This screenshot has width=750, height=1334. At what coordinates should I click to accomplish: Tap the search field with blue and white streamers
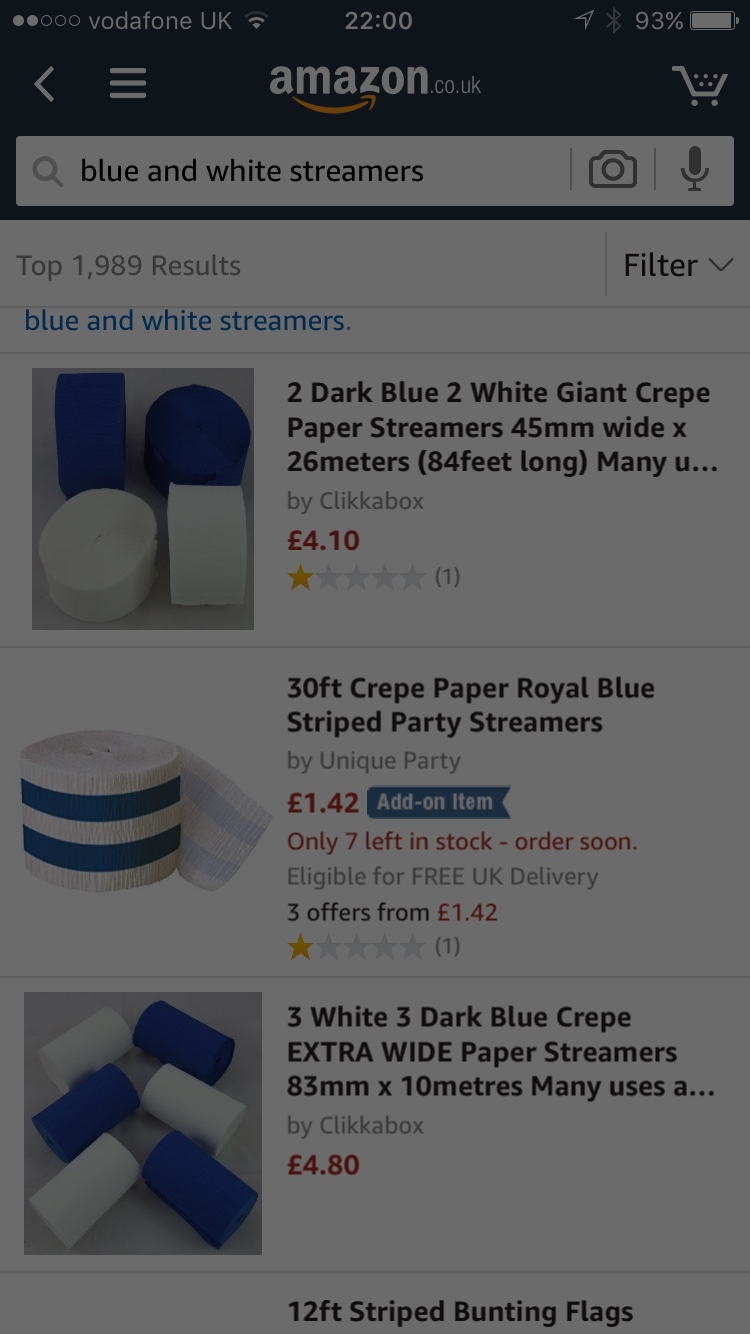(292, 171)
